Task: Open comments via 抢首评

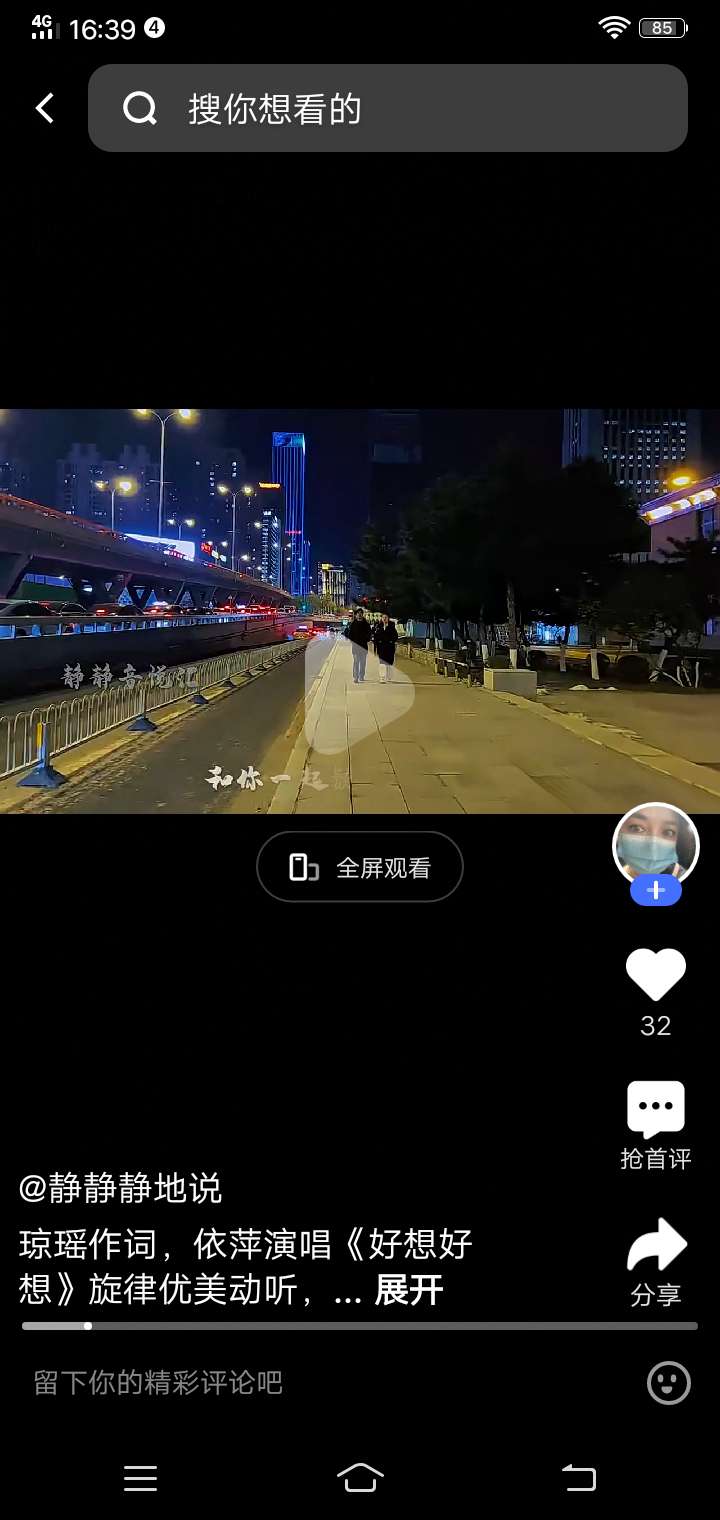Action: pos(655,1125)
